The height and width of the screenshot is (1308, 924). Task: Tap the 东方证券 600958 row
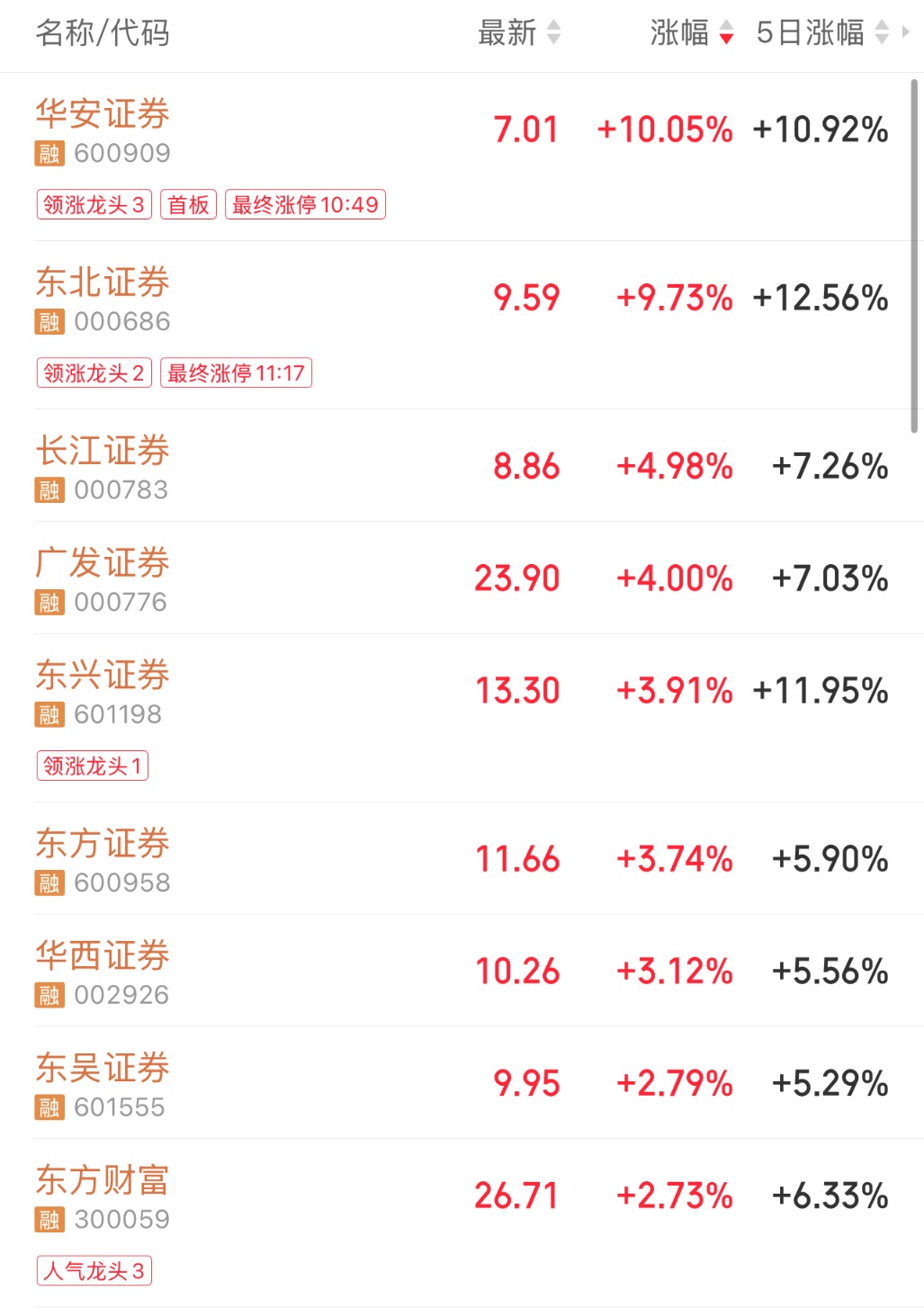pyautogui.click(x=103, y=845)
